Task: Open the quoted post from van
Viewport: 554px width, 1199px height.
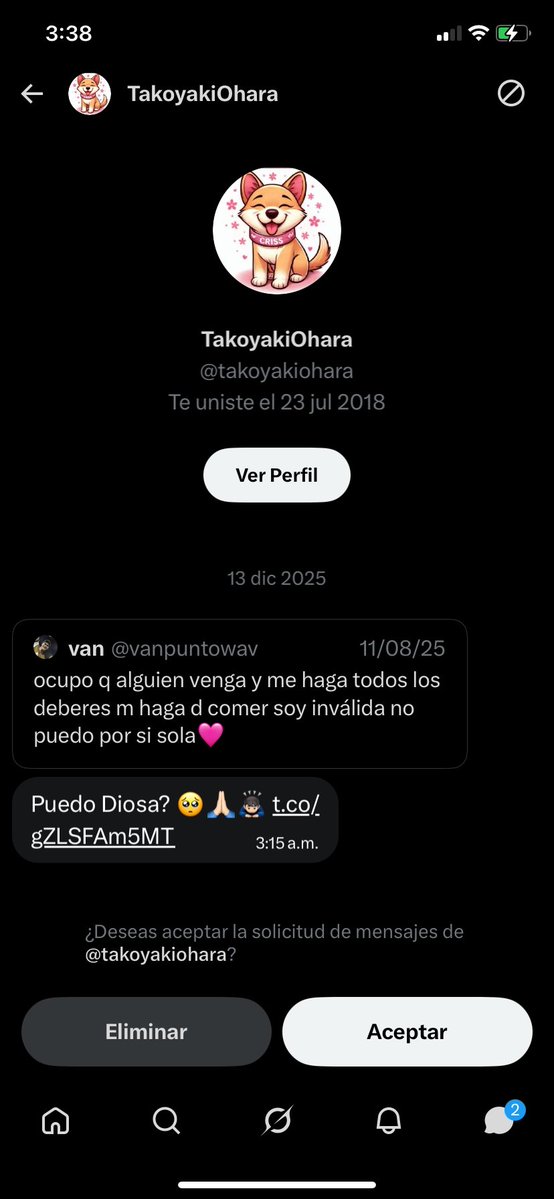Action: [240, 694]
